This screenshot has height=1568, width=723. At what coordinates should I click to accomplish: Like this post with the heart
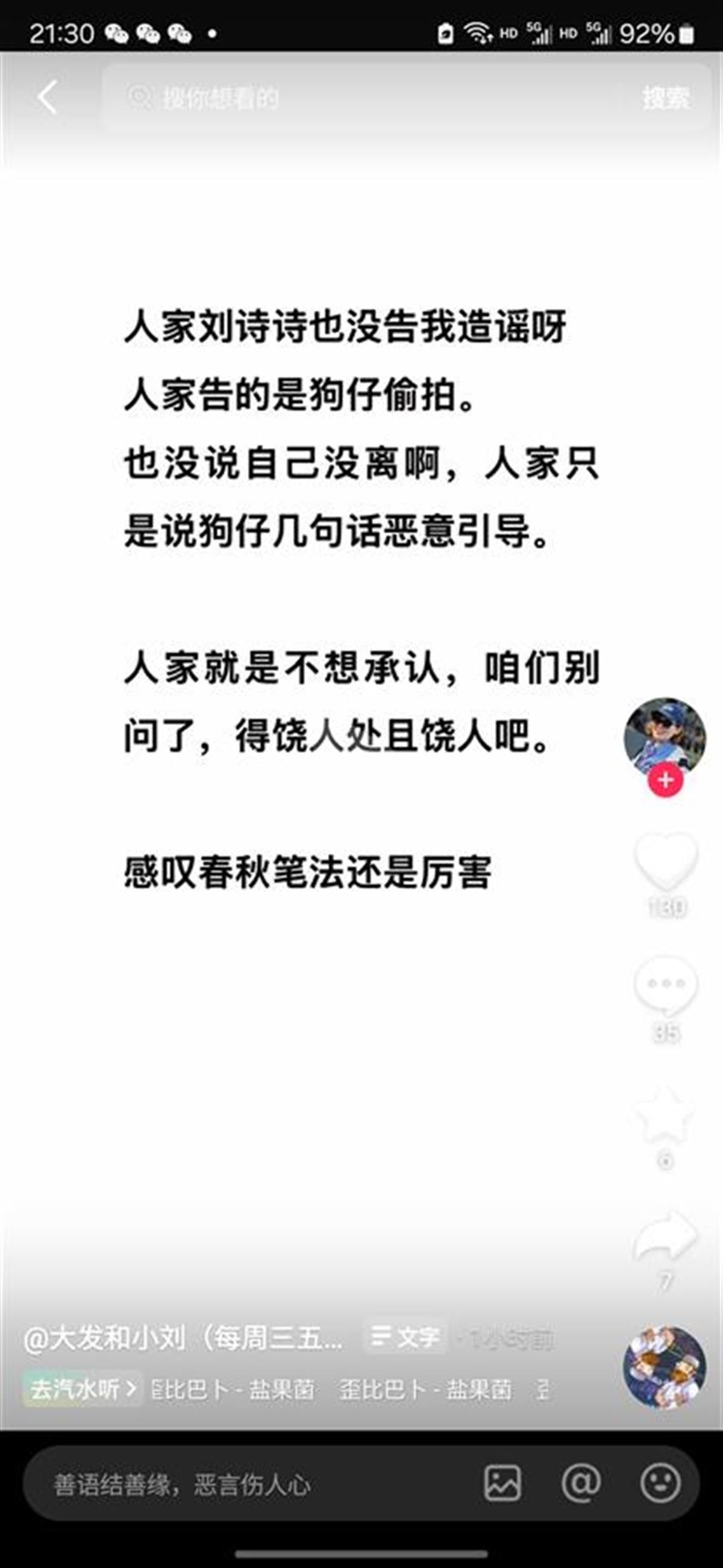(666, 859)
